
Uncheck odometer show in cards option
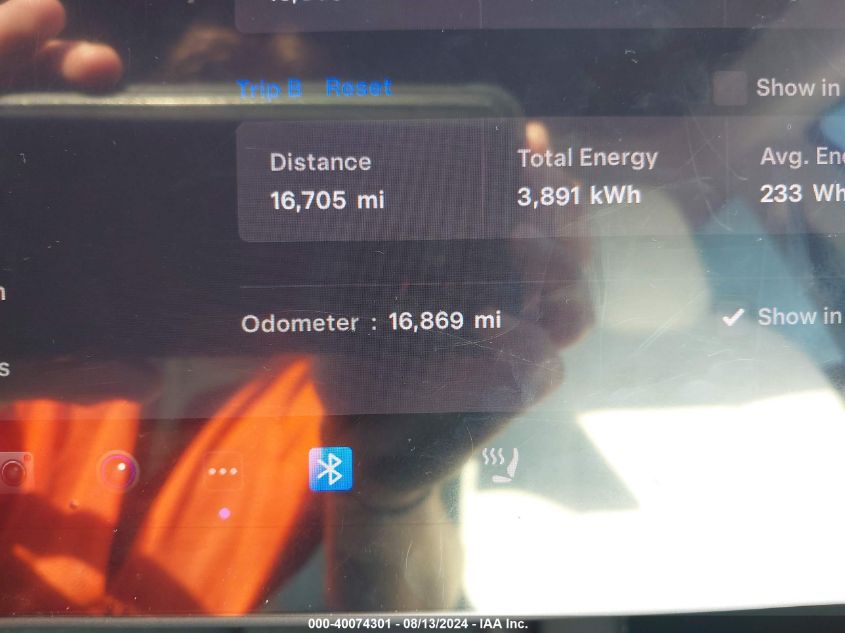(733, 317)
